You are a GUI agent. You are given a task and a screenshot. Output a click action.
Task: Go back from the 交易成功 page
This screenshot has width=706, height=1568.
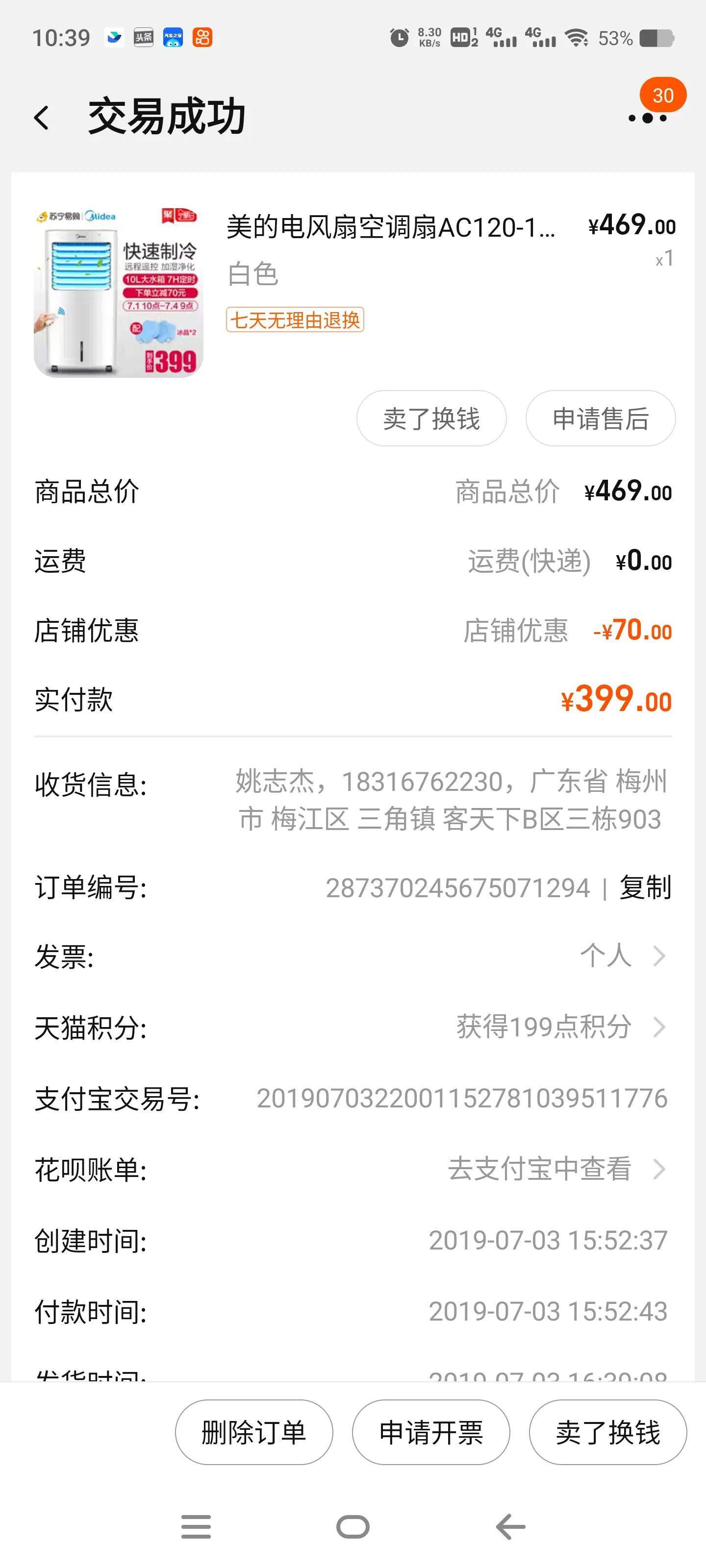pyautogui.click(x=41, y=118)
